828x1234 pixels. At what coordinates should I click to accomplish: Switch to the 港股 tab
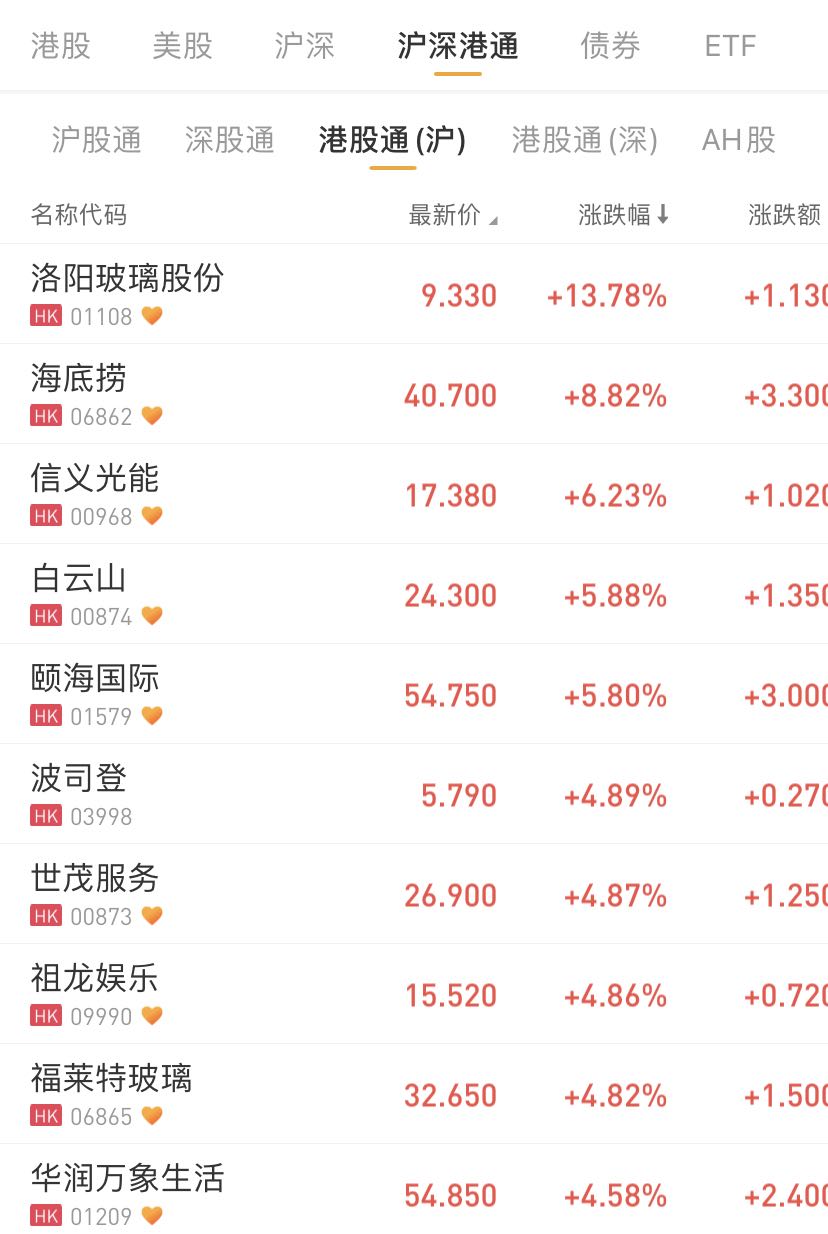(61, 46)
